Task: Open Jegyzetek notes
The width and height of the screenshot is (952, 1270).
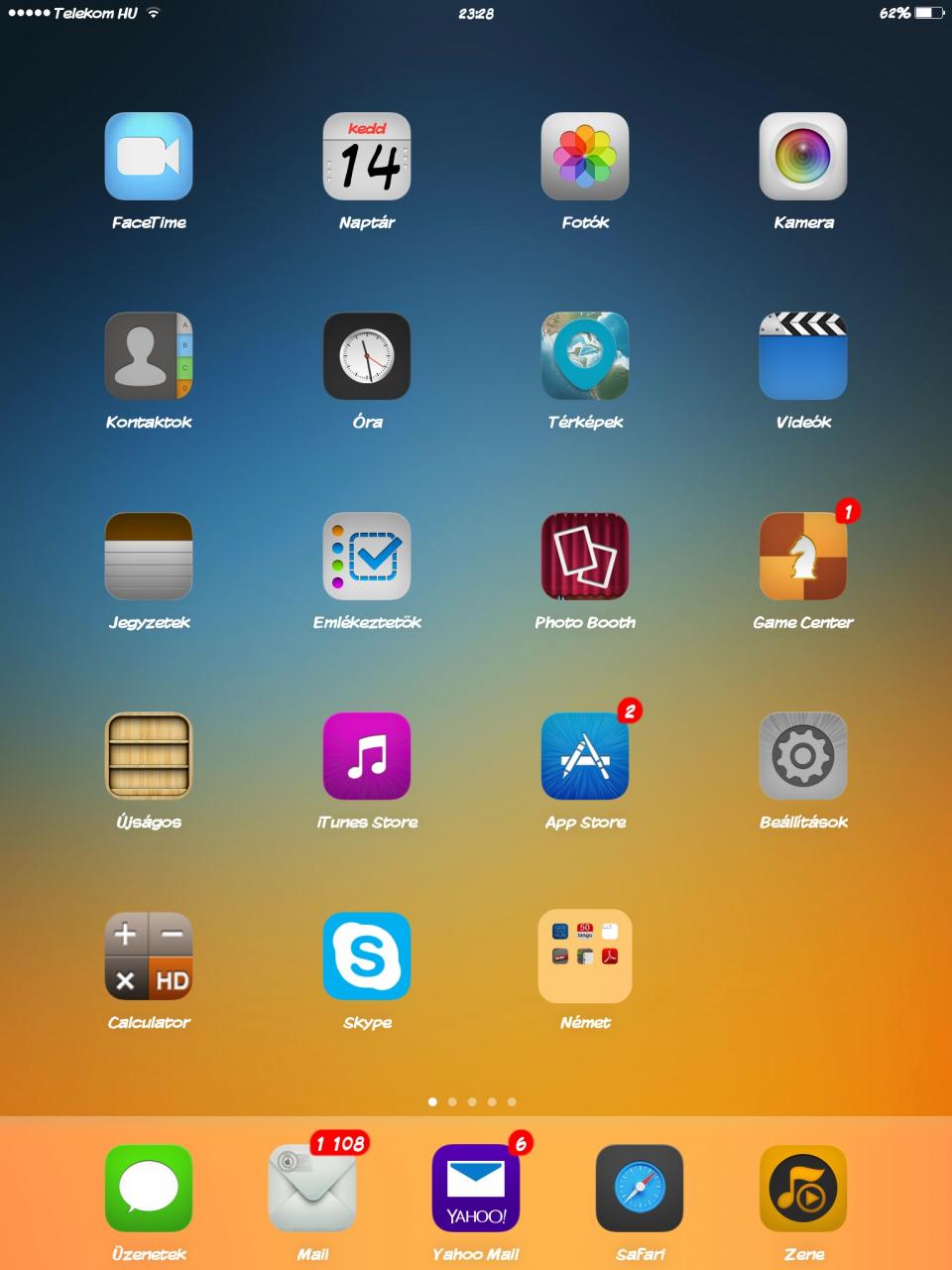Action: [x=149, y=557]
